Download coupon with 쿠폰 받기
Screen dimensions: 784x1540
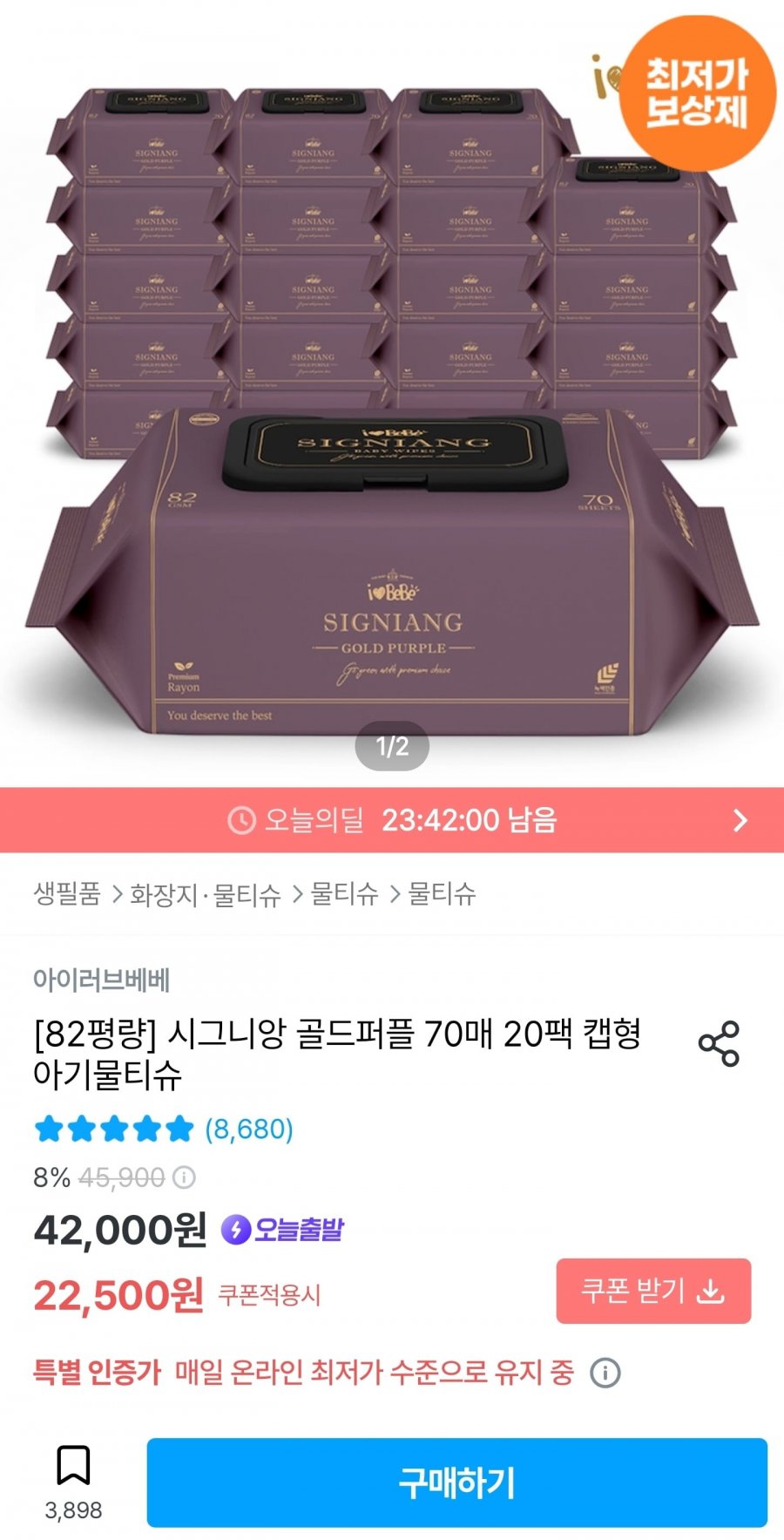[x=653, y=1291]
